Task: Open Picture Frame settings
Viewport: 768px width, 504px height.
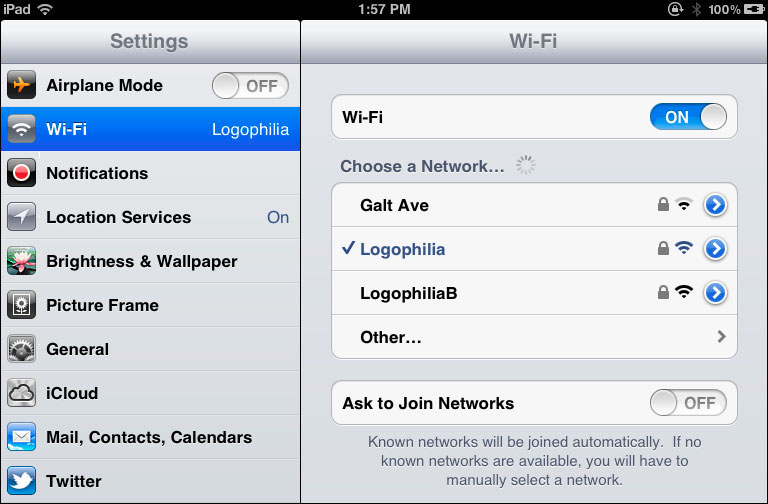Action: pos(150,305)
